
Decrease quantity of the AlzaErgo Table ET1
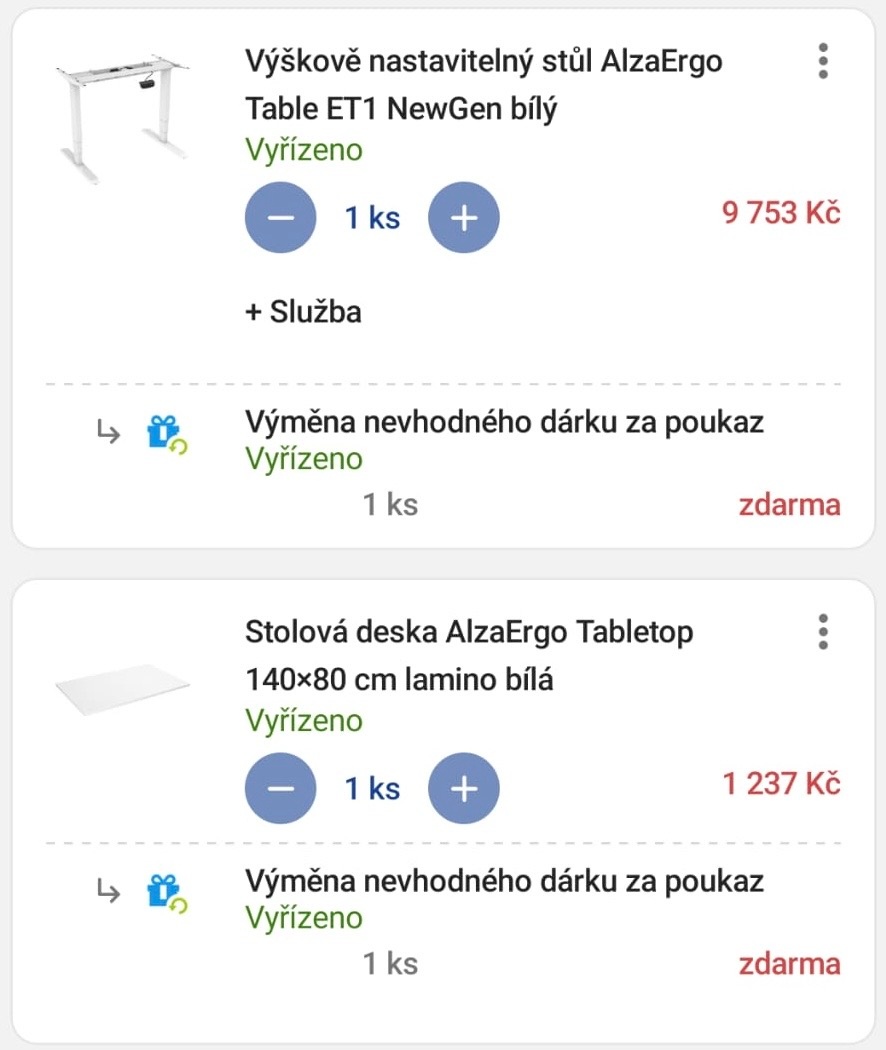[x=280, y=217]
